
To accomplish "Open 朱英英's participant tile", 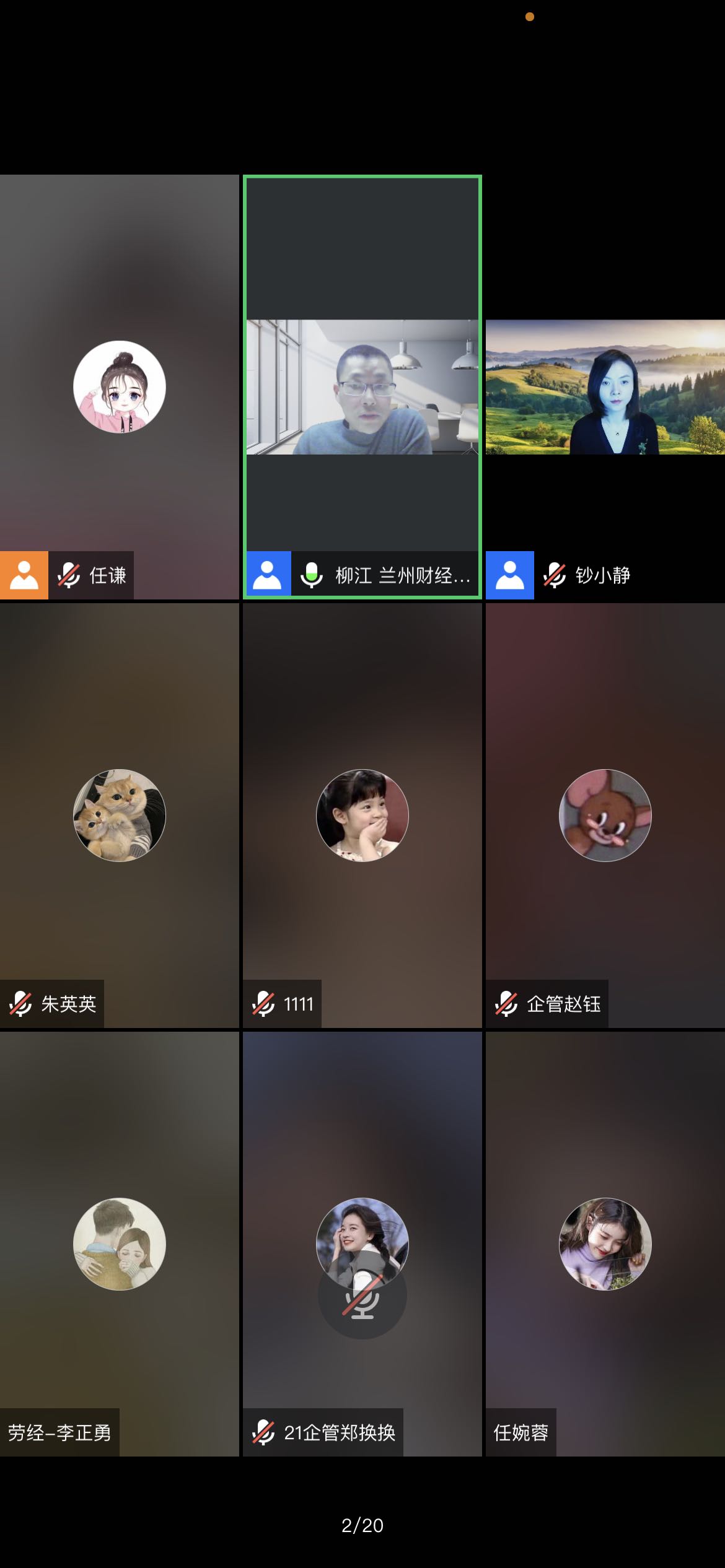I will coord(119,815).
